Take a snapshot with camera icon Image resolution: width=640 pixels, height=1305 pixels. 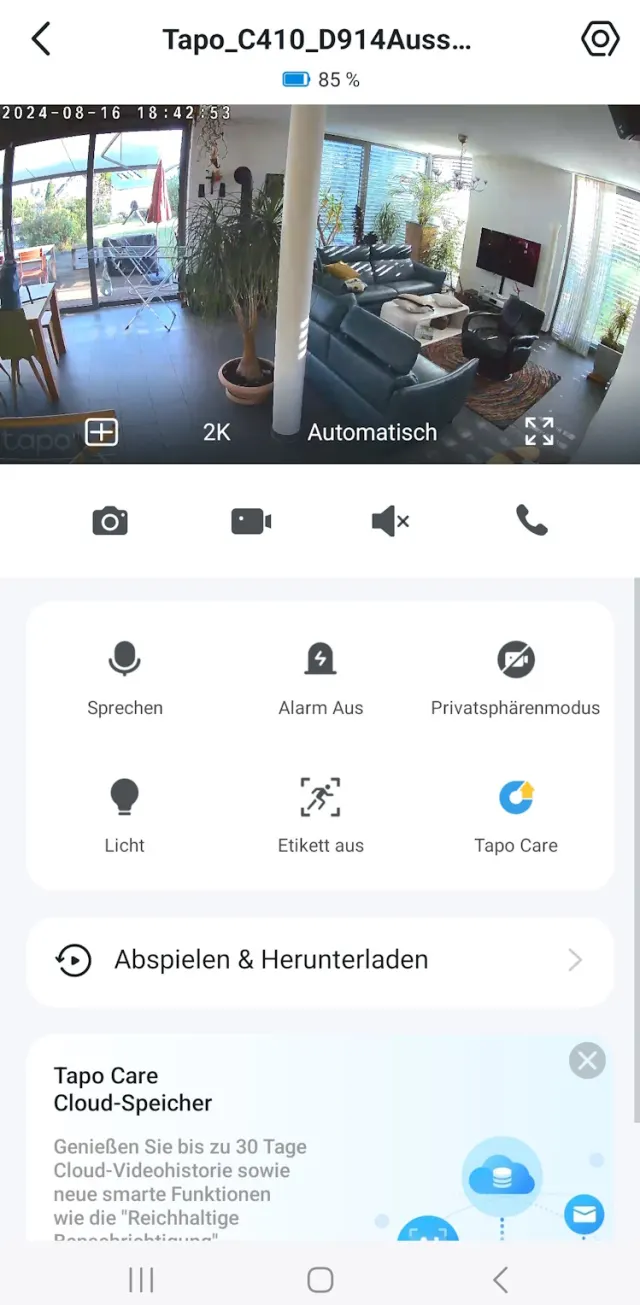tap(110, 521)
